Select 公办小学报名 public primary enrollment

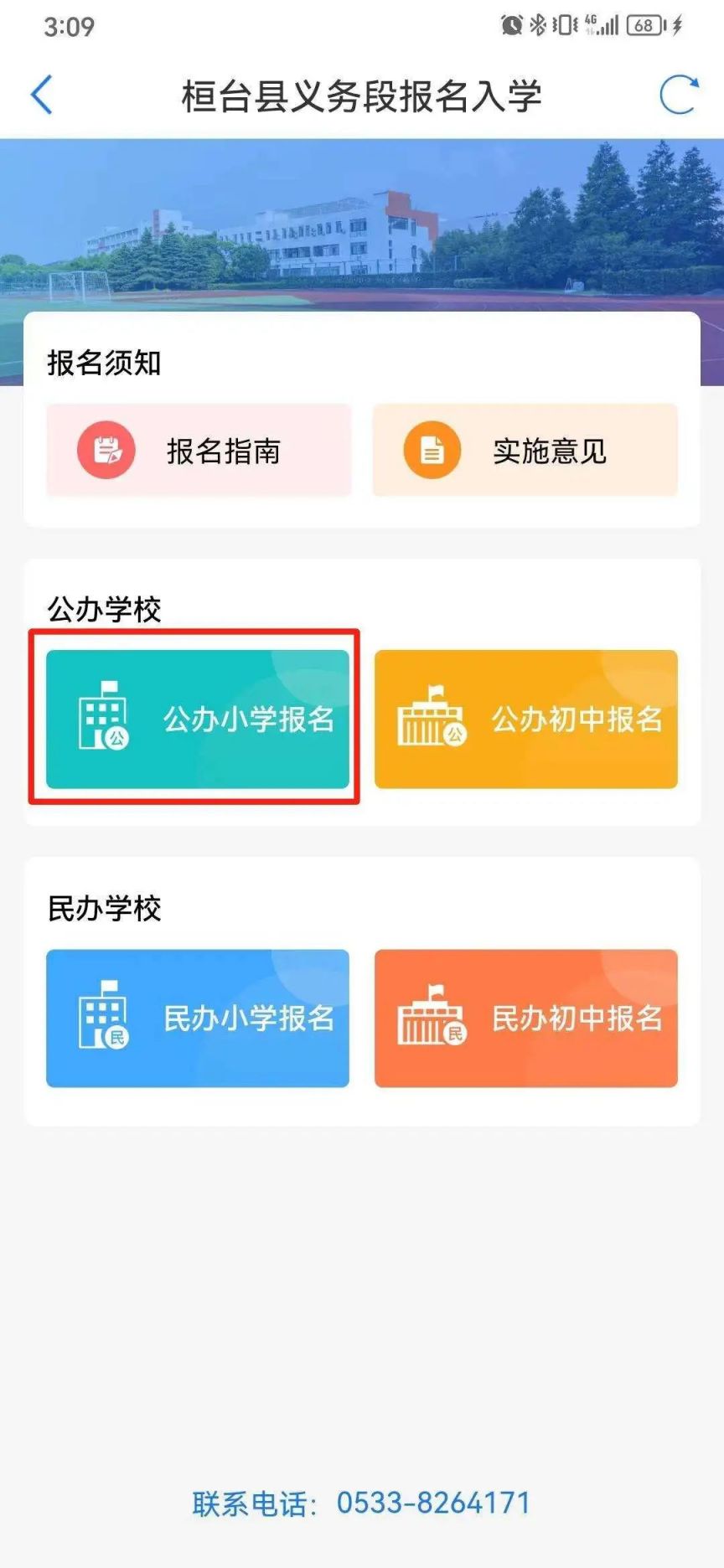tap(198, 720)
